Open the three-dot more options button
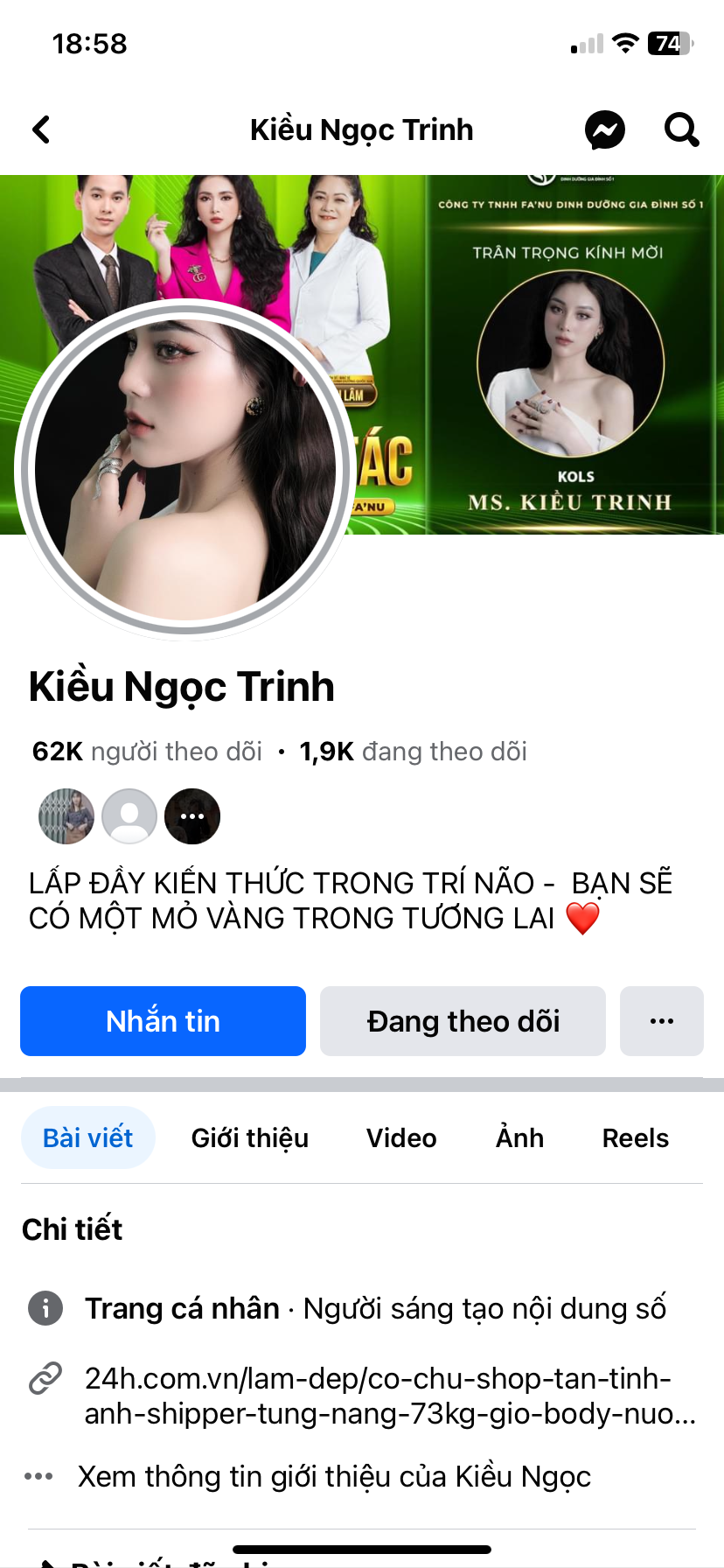 tap(661, 1021)
